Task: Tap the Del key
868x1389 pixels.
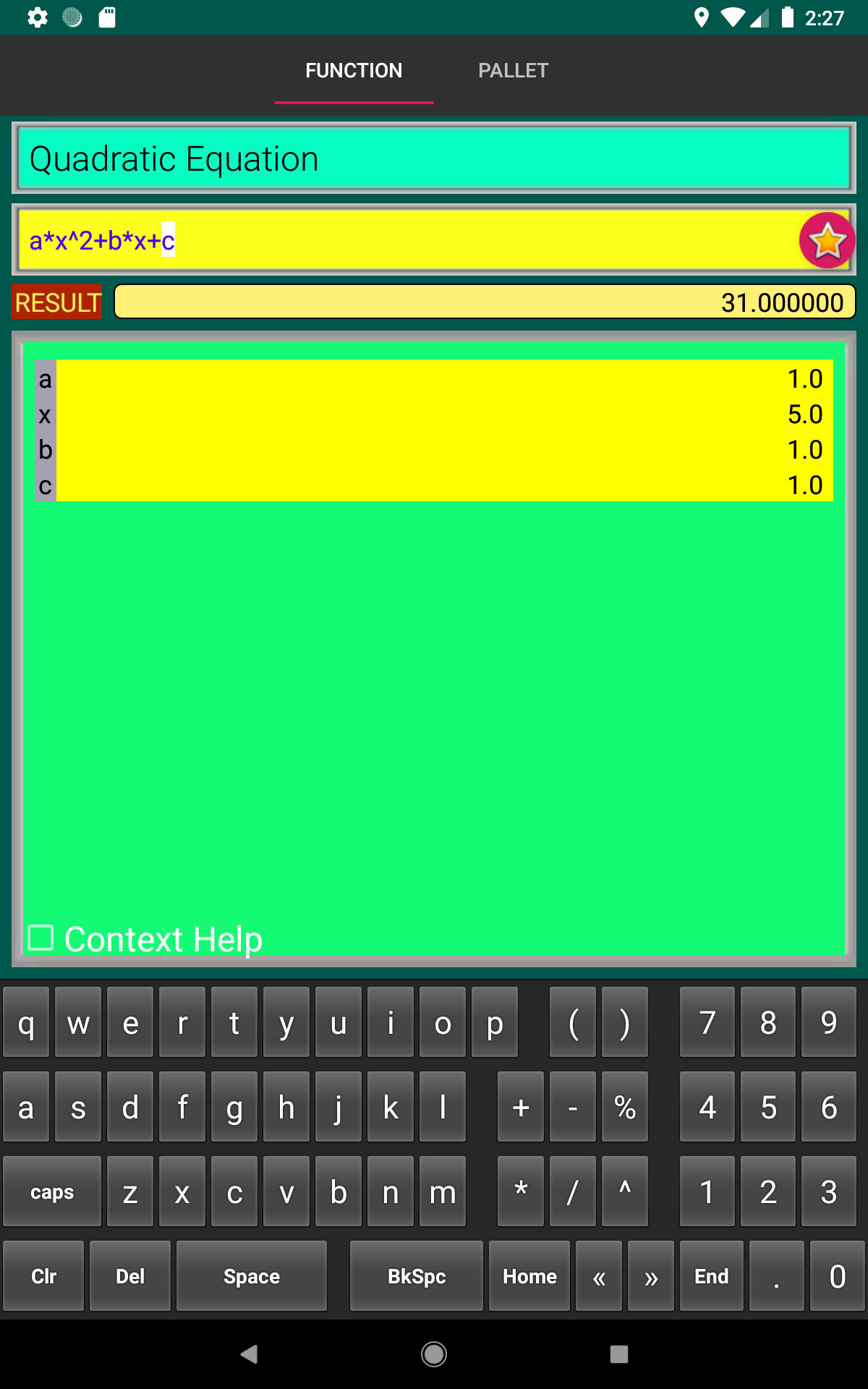Action: pyautogui.click(x=130, y=1276)
